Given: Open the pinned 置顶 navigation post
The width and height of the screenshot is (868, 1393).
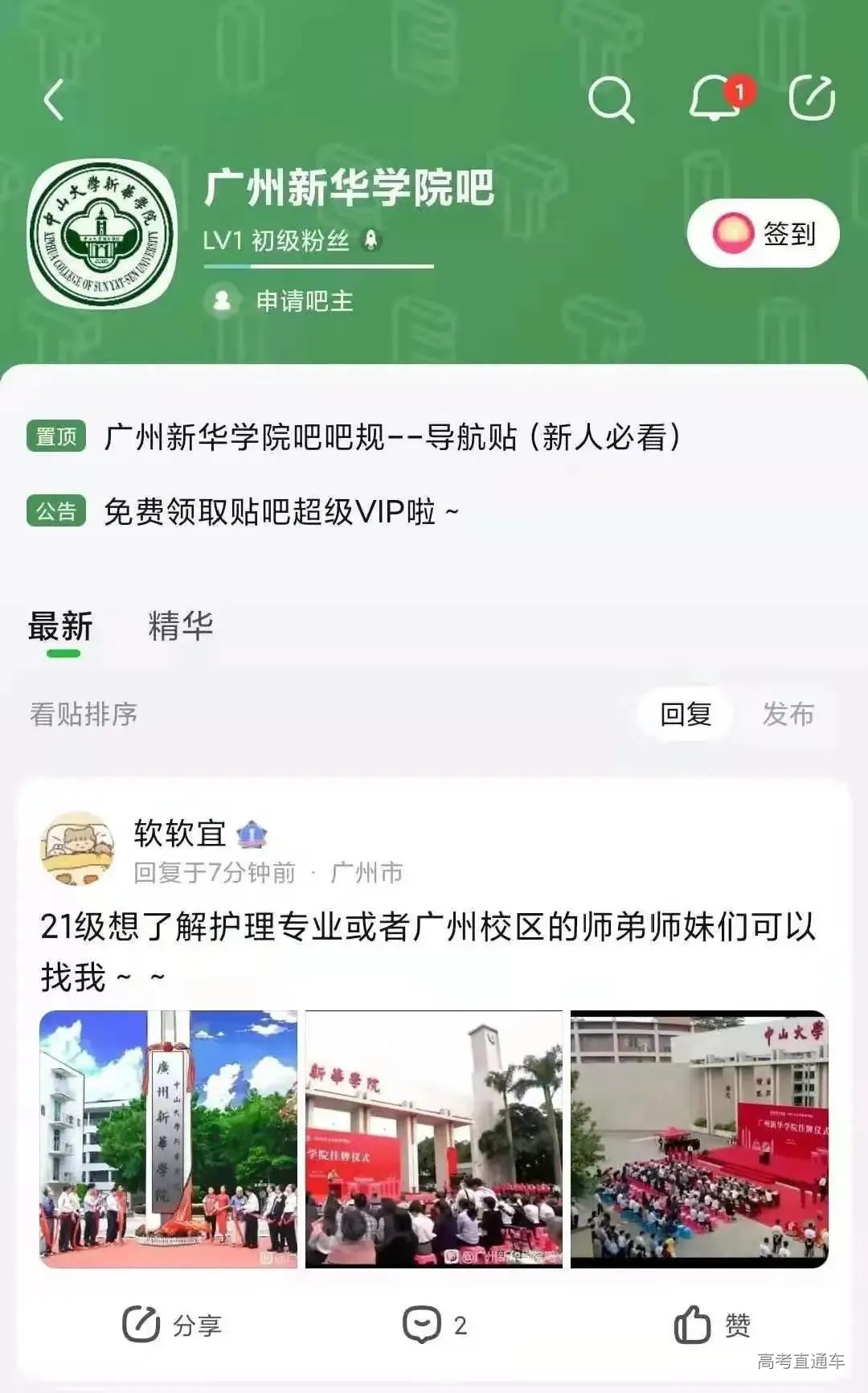Looking at the screenshot, I should point(394,436).
